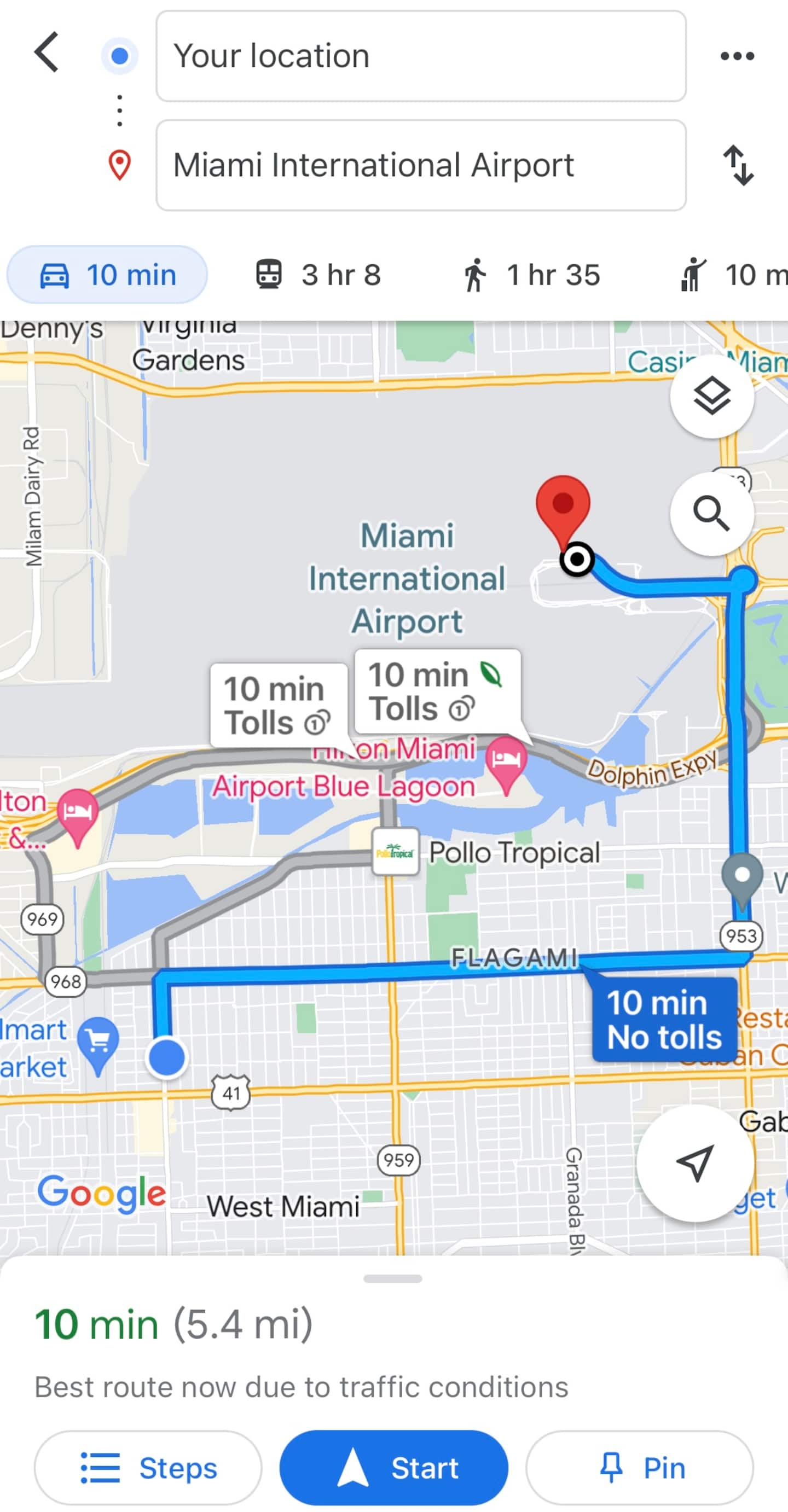Image resolution: width=788 pixels, height=1512 pixels.
Task: Edit the Miami International Airport destination field
Action: click(420, 166)
